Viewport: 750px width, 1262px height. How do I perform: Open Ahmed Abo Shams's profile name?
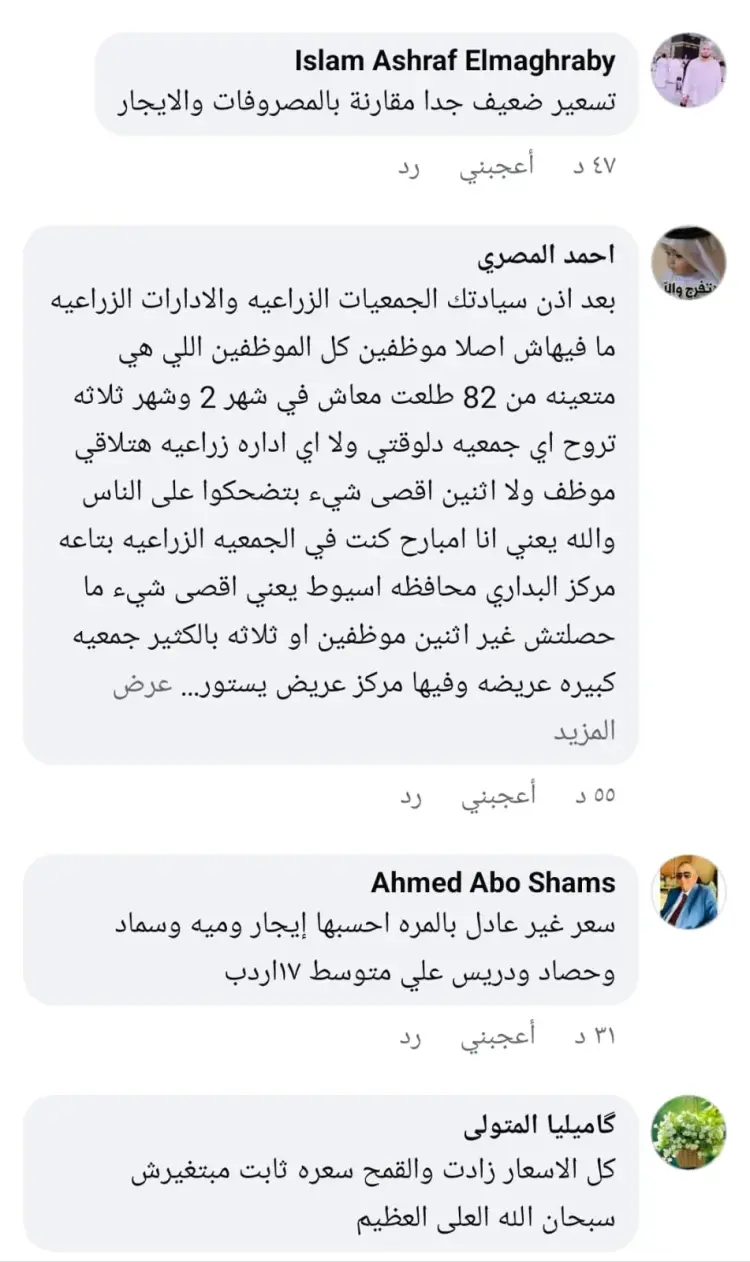tap(493, 883)
